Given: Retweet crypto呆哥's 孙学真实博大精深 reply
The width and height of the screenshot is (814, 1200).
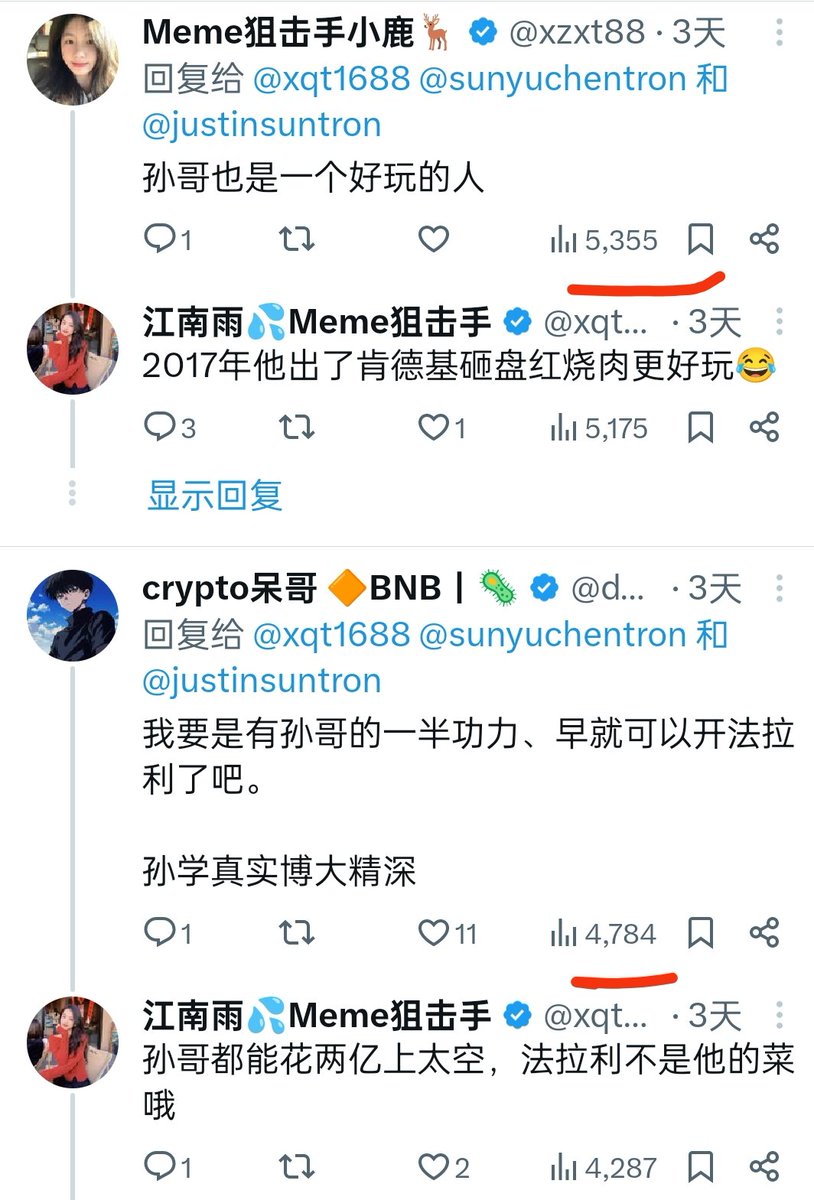Looking at the screenshot, I should tap(296, 934).
